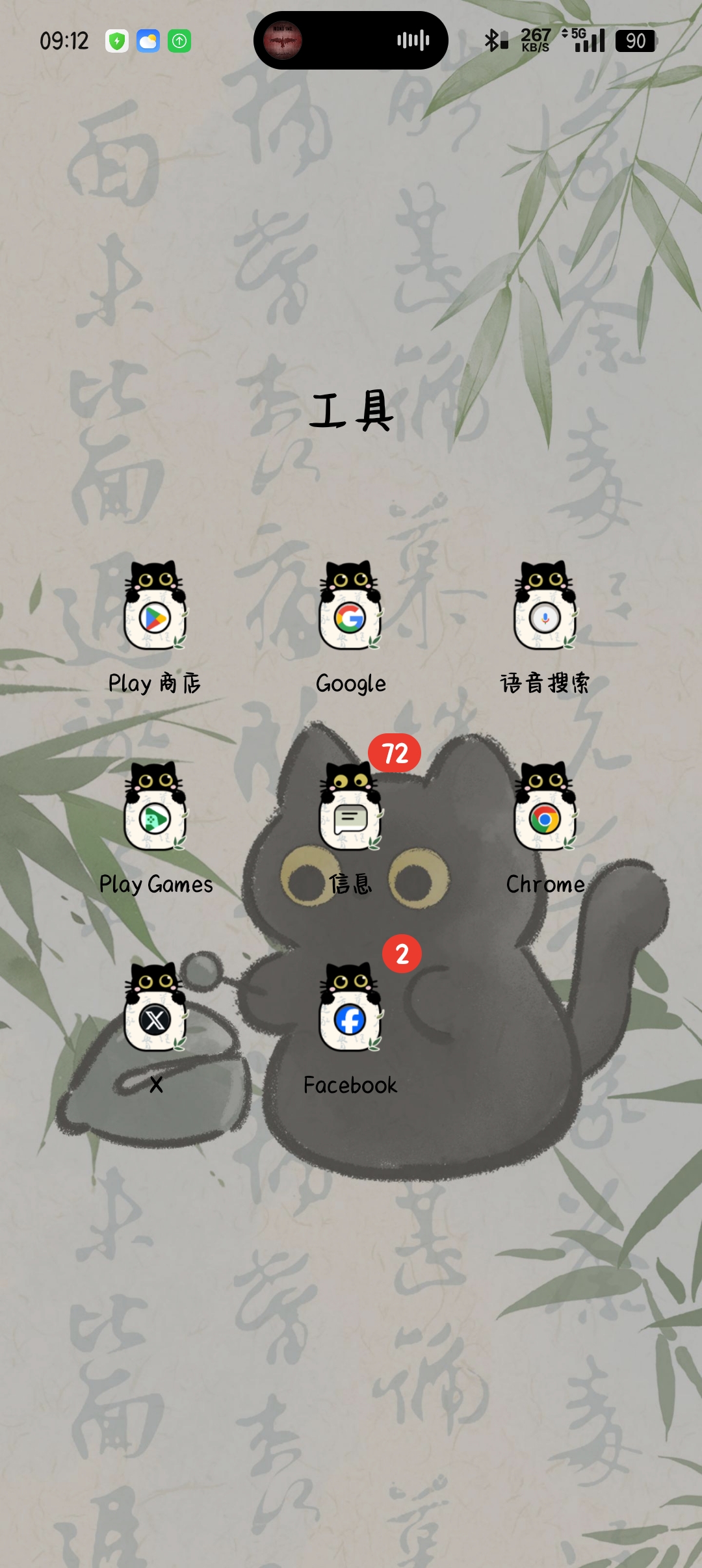The image size is (702, 1568).
Task: Open the Play 商店 app
Action: (x=155, y=608)
